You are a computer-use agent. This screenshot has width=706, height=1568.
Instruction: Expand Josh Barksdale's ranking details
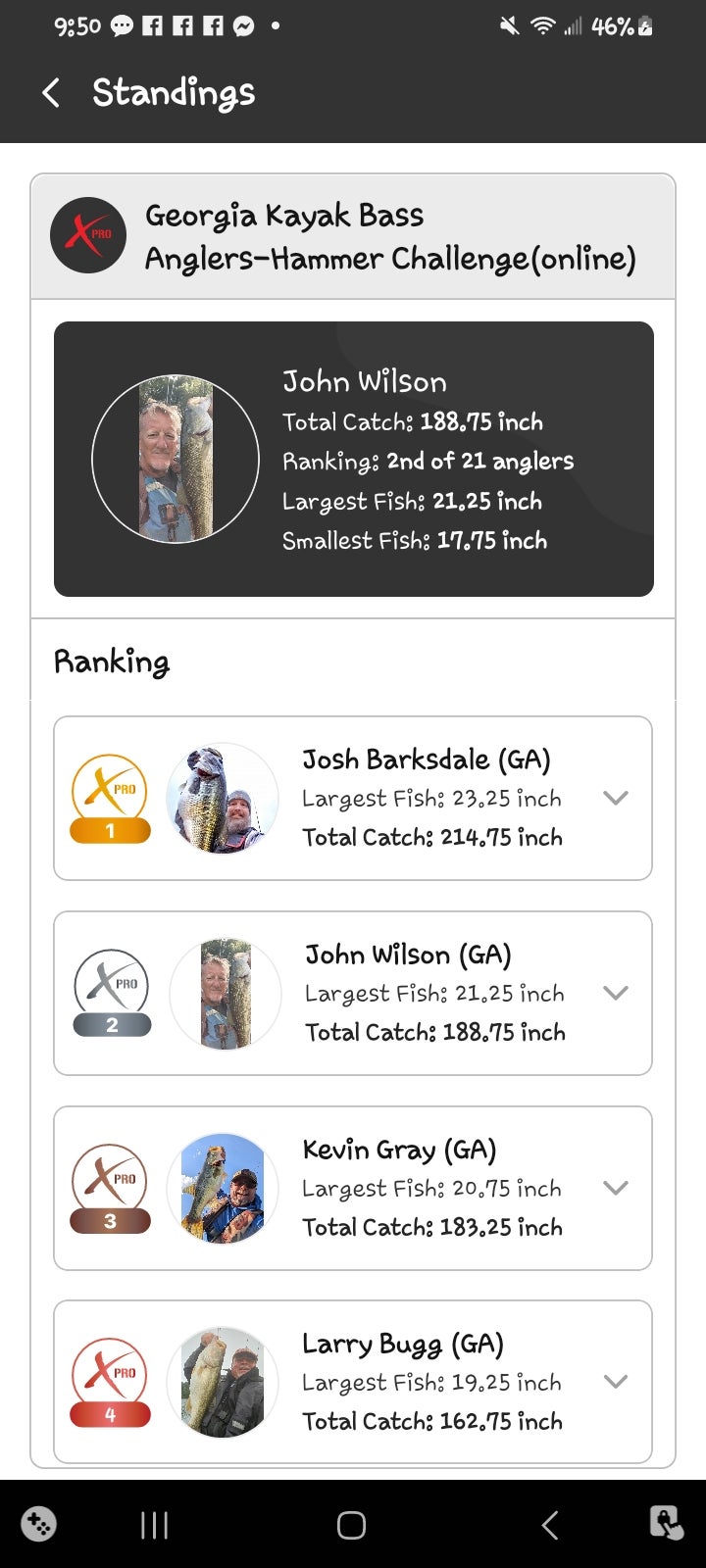(615, 798)
